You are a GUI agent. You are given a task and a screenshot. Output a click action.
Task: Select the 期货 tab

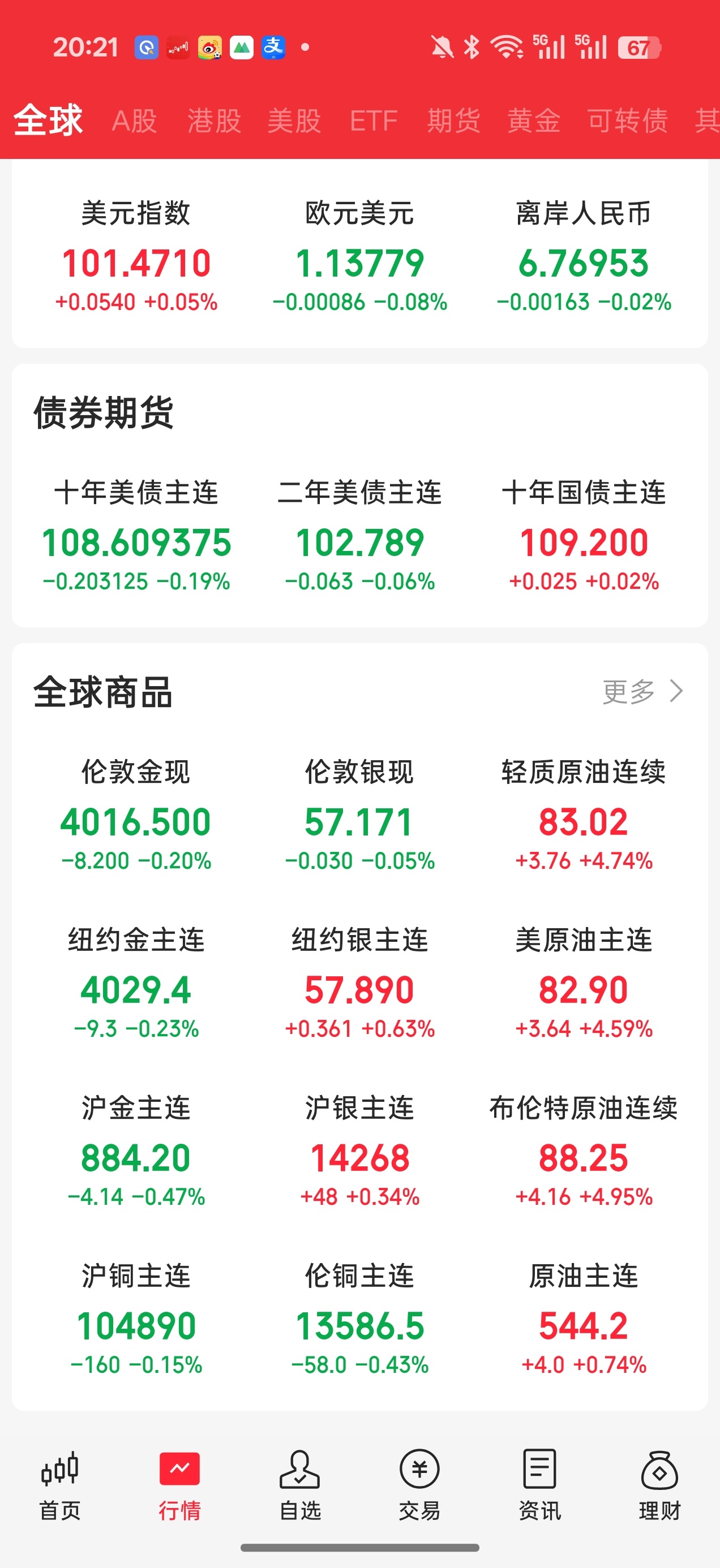[454, 120]
